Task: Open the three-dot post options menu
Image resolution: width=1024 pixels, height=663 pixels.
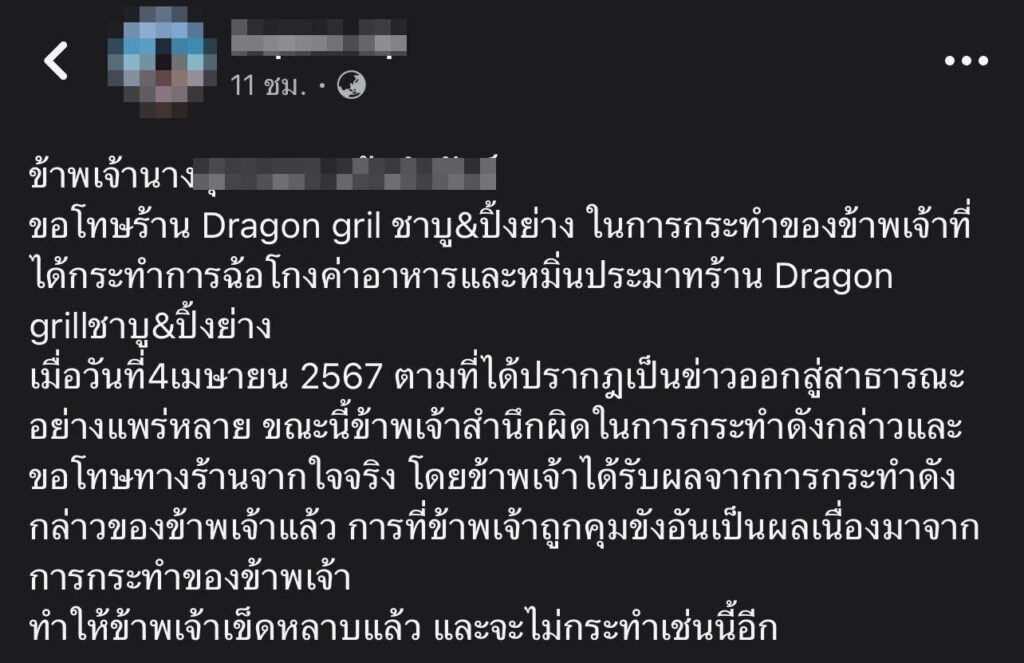Action: [966, 61]
